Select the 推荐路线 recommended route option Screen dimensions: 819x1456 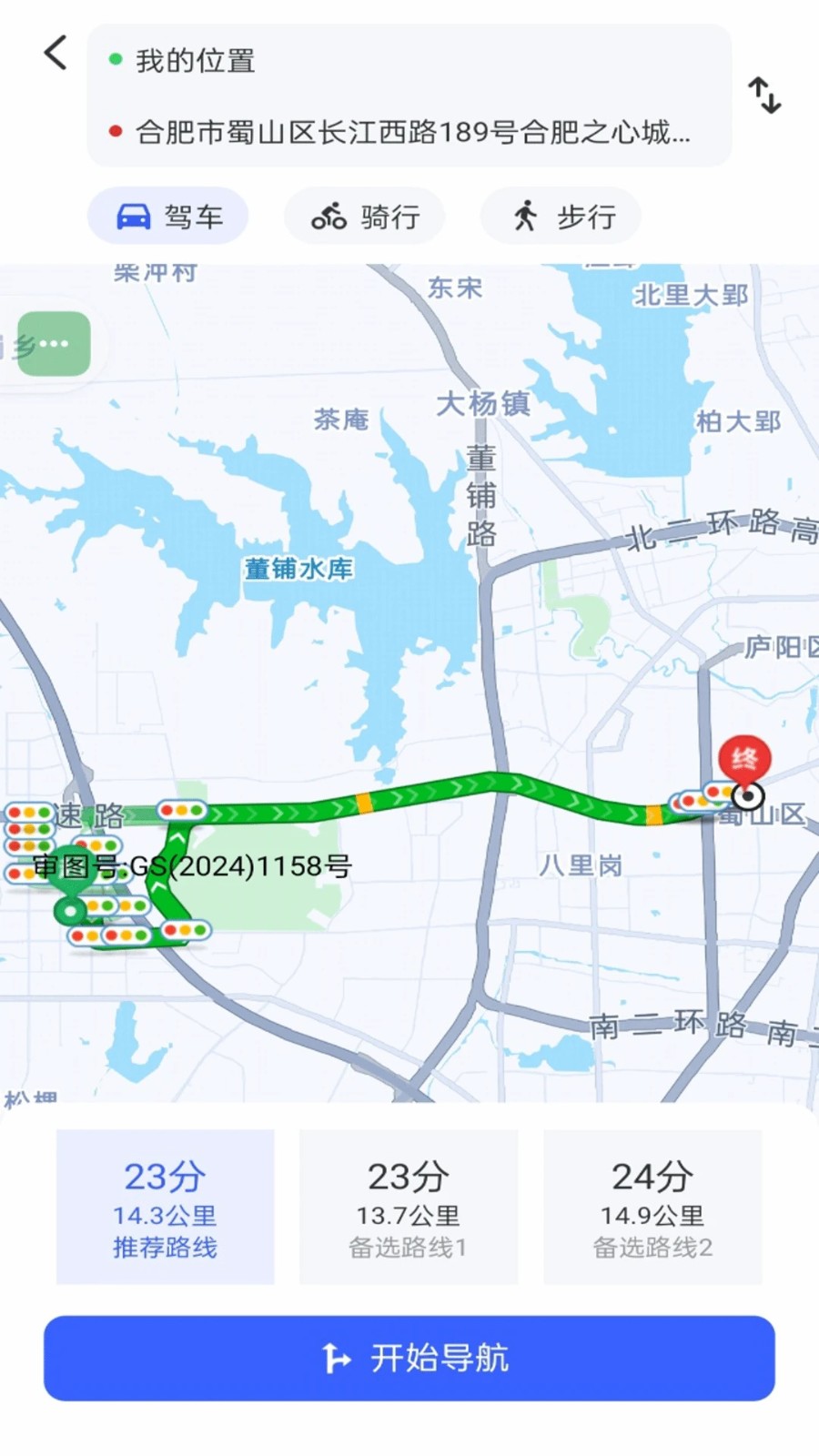click(x=164, y=1207)
